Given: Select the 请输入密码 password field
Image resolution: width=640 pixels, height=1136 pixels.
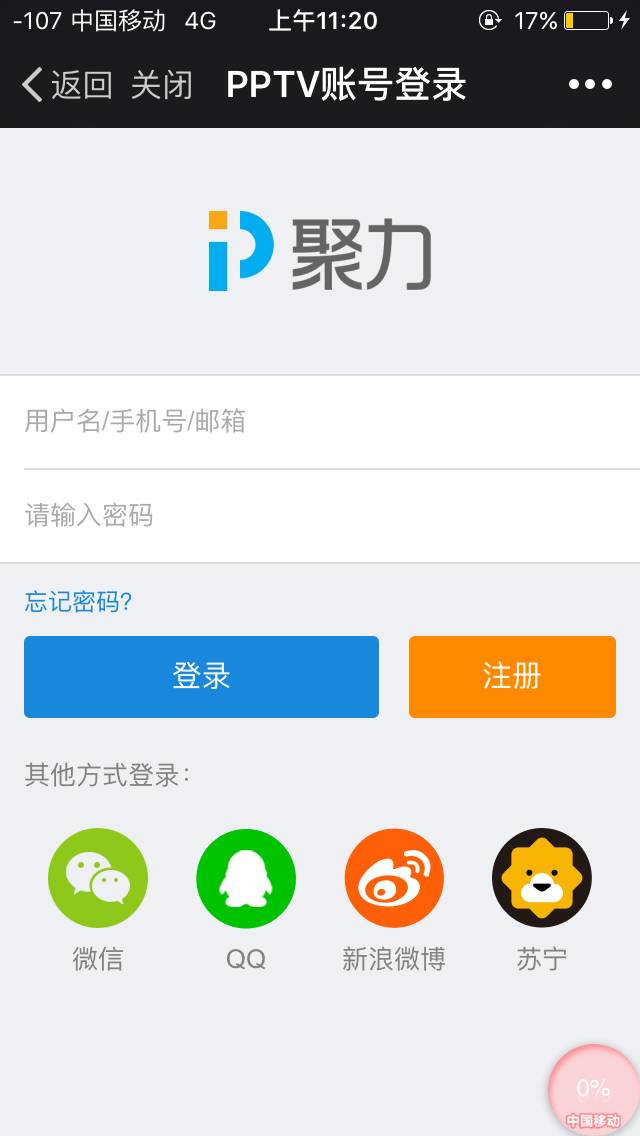Looking at the screenshot, I should [320, 516].
